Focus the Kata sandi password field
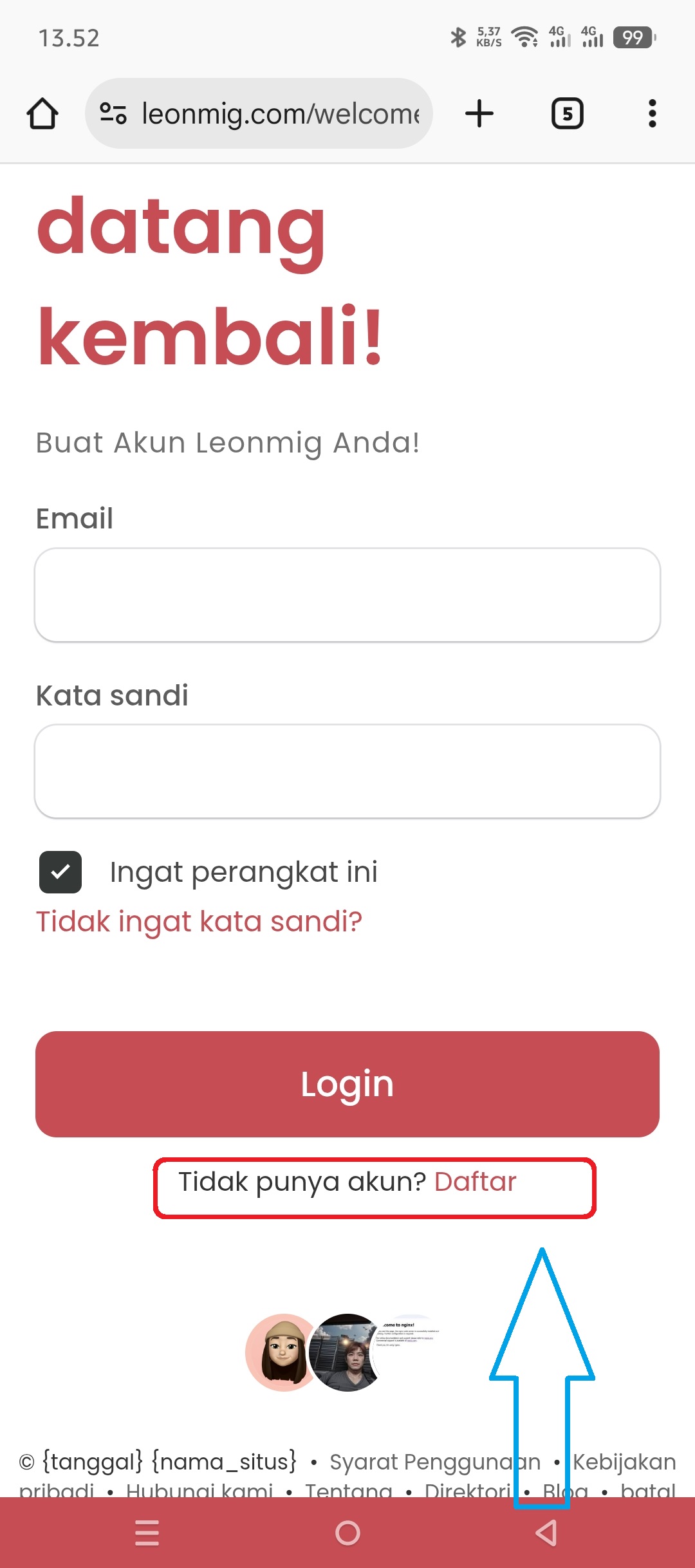Image resolution: width=695 pixels, height=1568 pixels. tap(347, 771)
